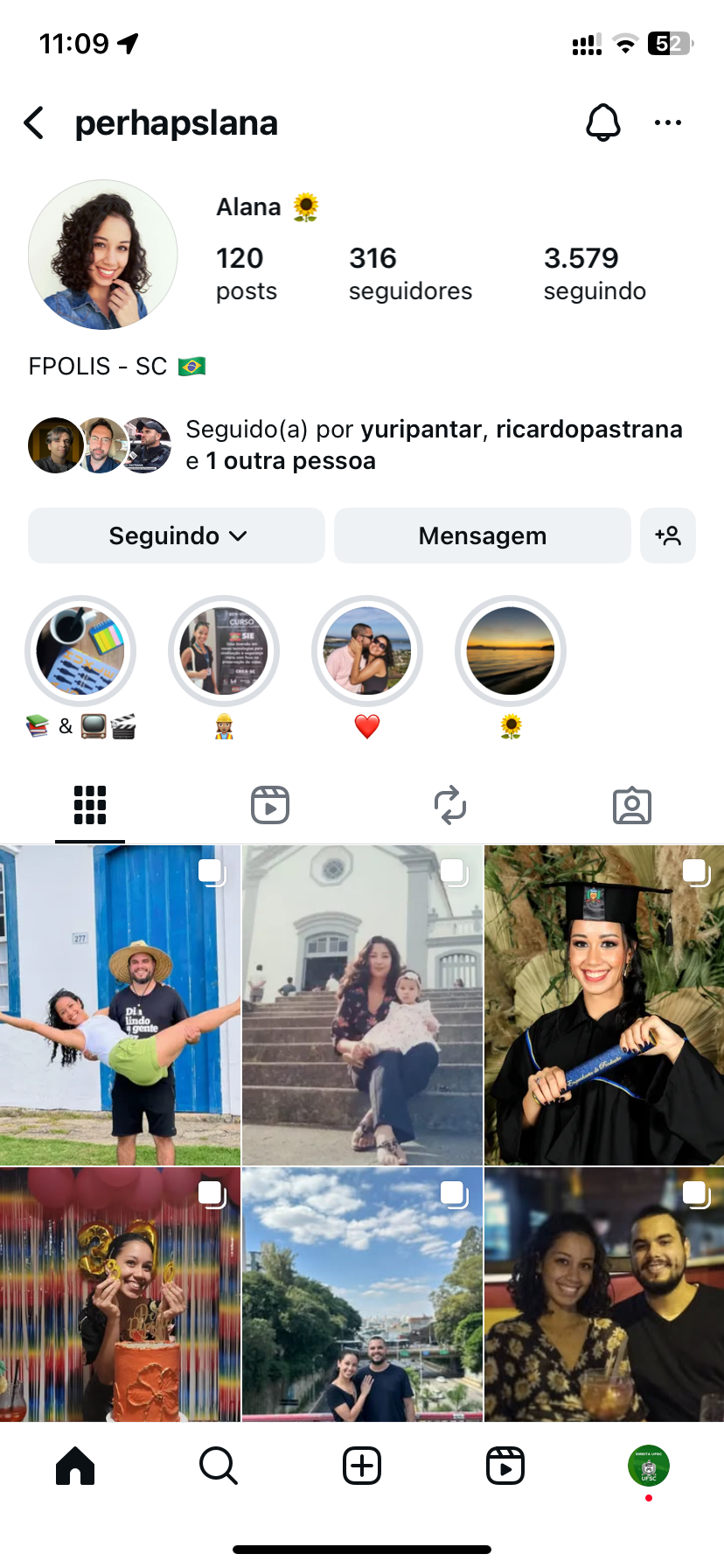
Task: Open the three-dot overflow menu
Action: point(667,123)
